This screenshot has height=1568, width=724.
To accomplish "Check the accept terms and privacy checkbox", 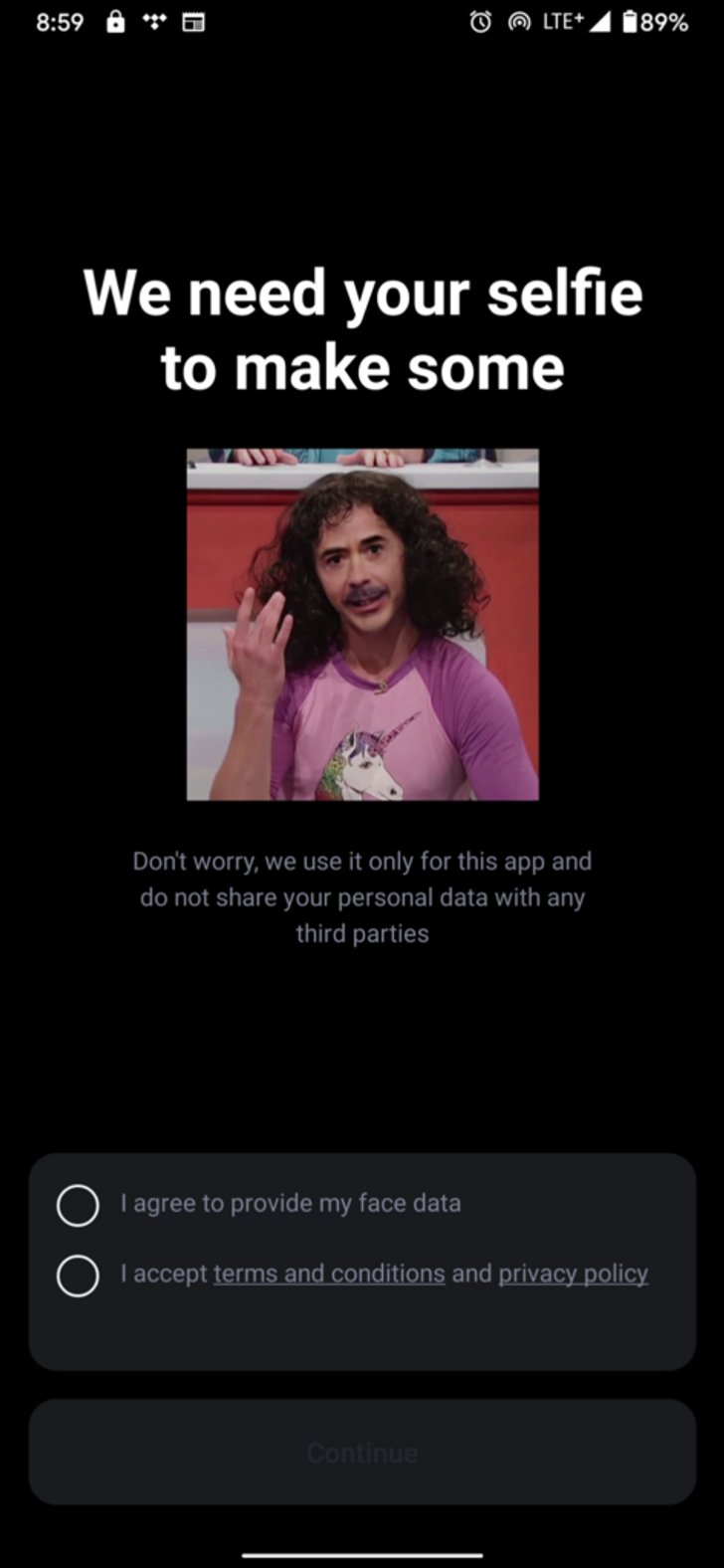I will (x=78, y=1275).
